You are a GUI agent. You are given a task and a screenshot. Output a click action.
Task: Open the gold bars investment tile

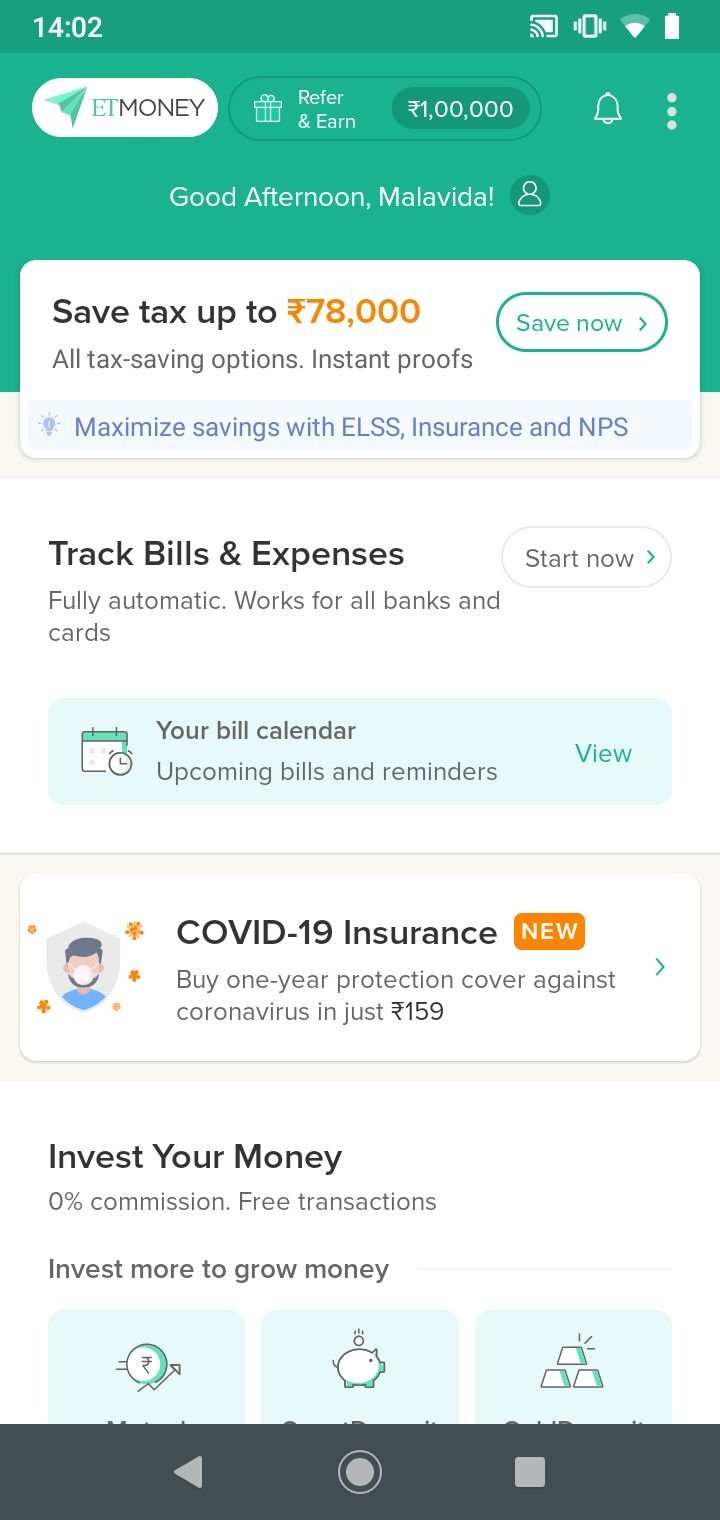573,1367
